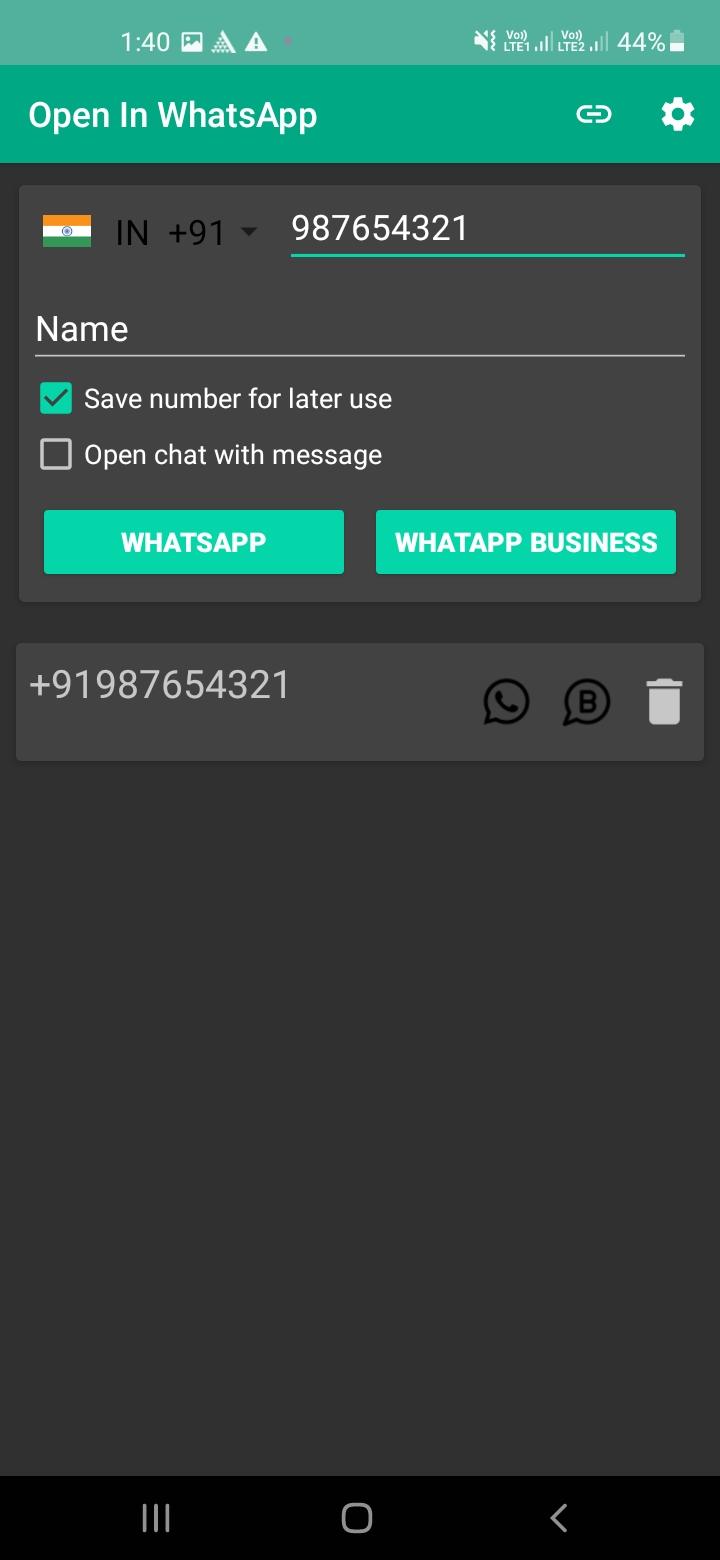The height and width of the screenshot is (1560, 720).
Task: Open the link icon in the app bar
Action: pos(593,115)
